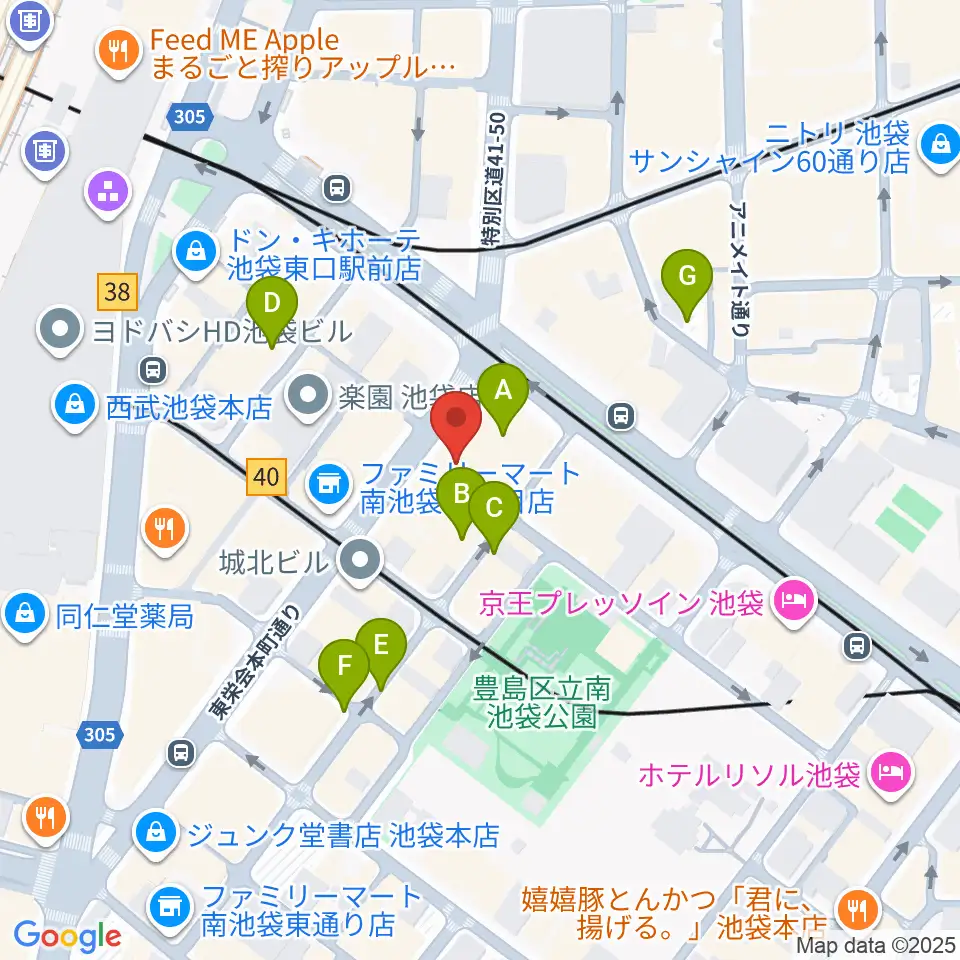Open the ニトリ 池袋 shopping pin
The height and width of the screenshot is (960, 960).
(939, 146)
